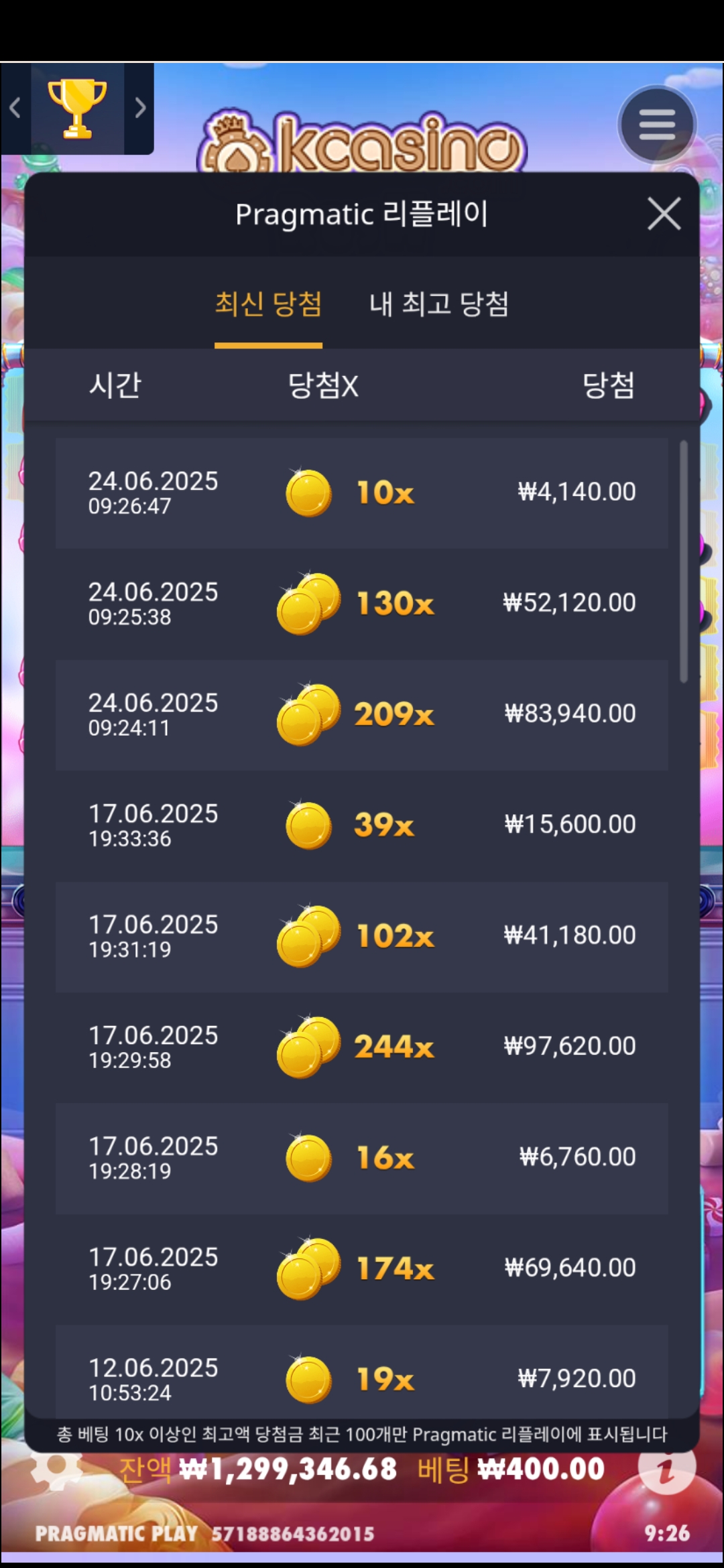Image resolution: width=724 pixels, height=1568 pixels.
Task: Open the hamburger menu button
Action: [657, 125]
